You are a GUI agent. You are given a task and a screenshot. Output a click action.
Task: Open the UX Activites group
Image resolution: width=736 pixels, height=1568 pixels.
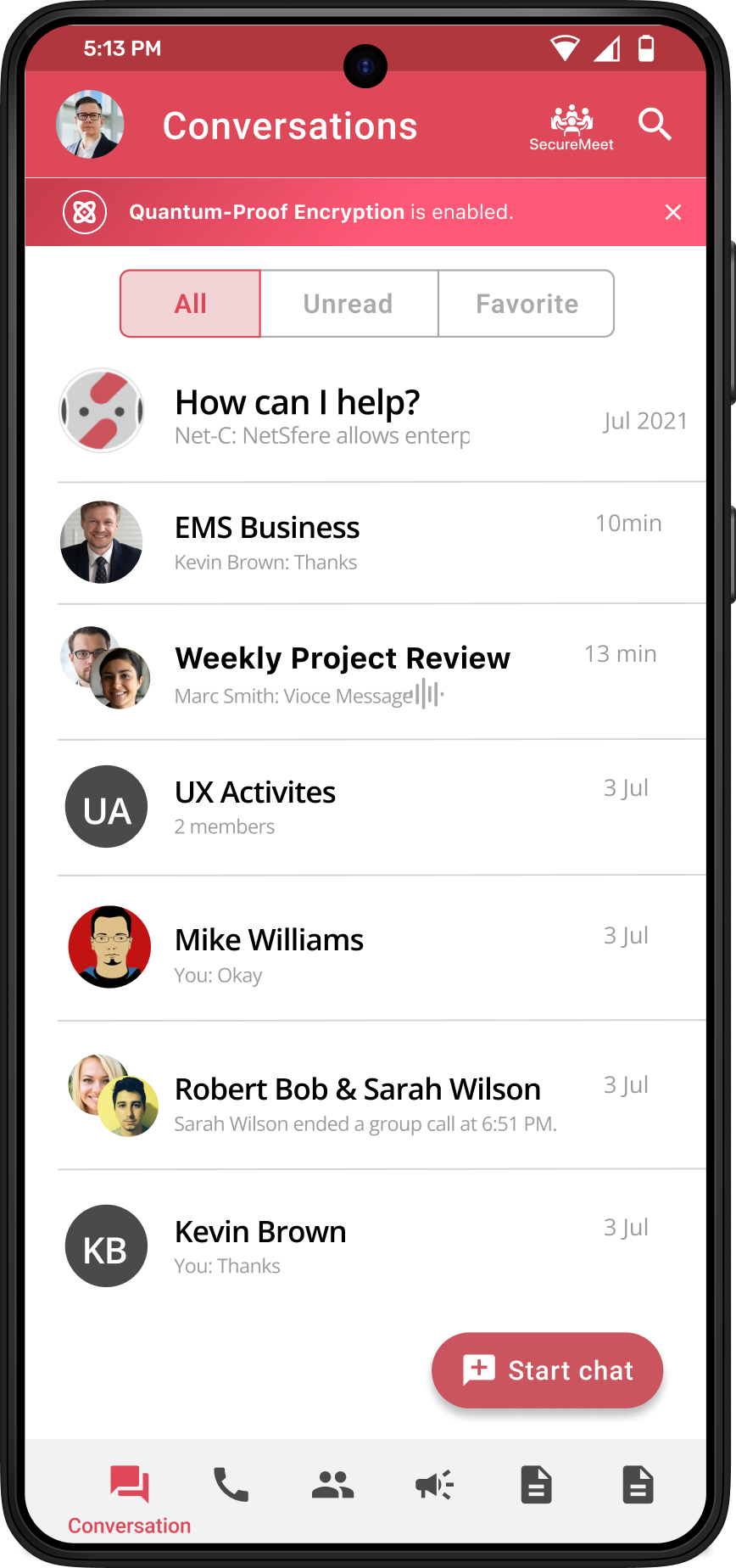click(x=382, y=808)
